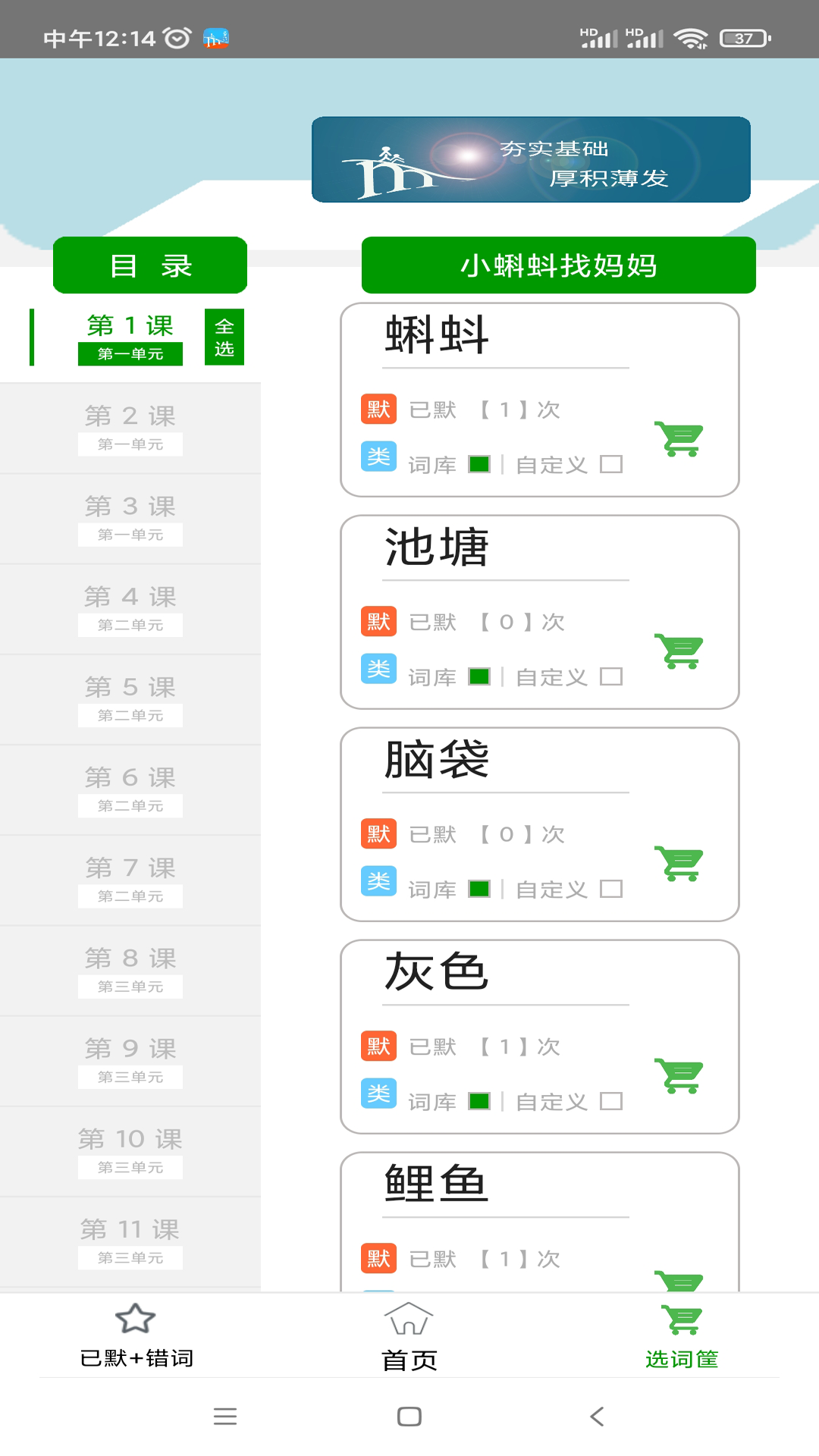Expand 第 2 课 lesson entry
Viewport: 819px width, 1456px height.
click(x=130, y=427)
